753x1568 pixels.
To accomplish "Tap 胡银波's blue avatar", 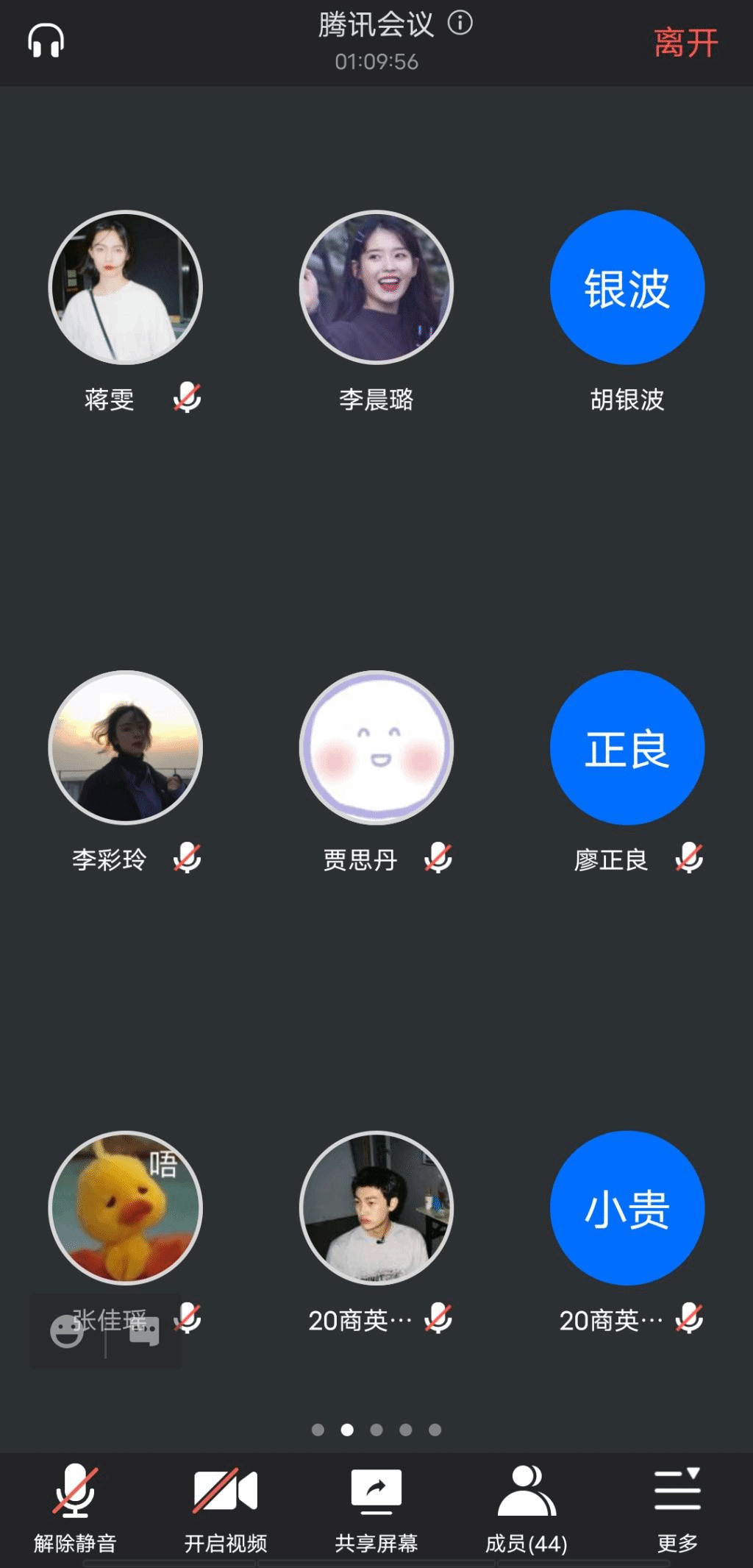I will pos(627,288).
